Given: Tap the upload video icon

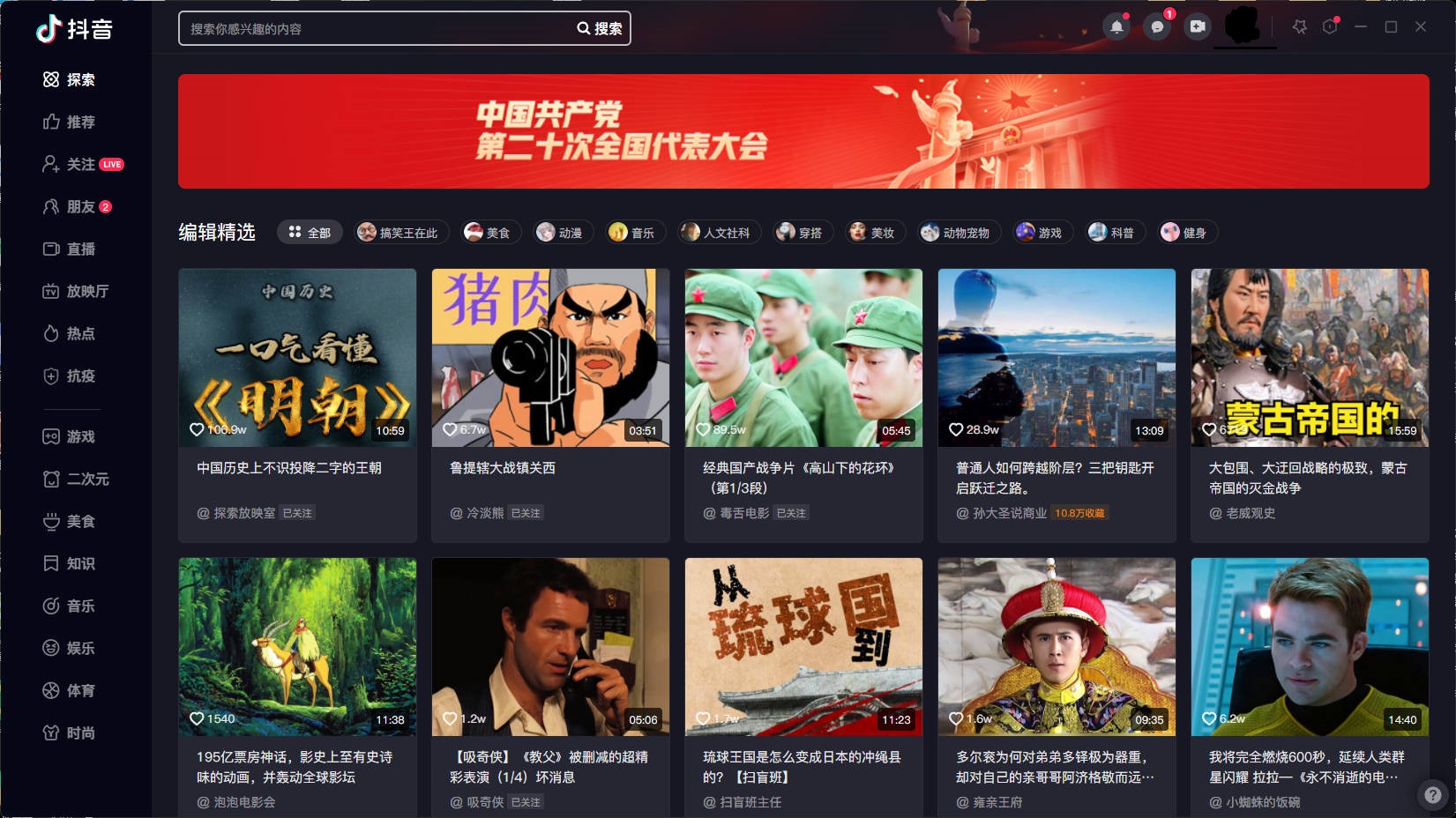Looking at the screenshot, I should (x=1198, y=27).
